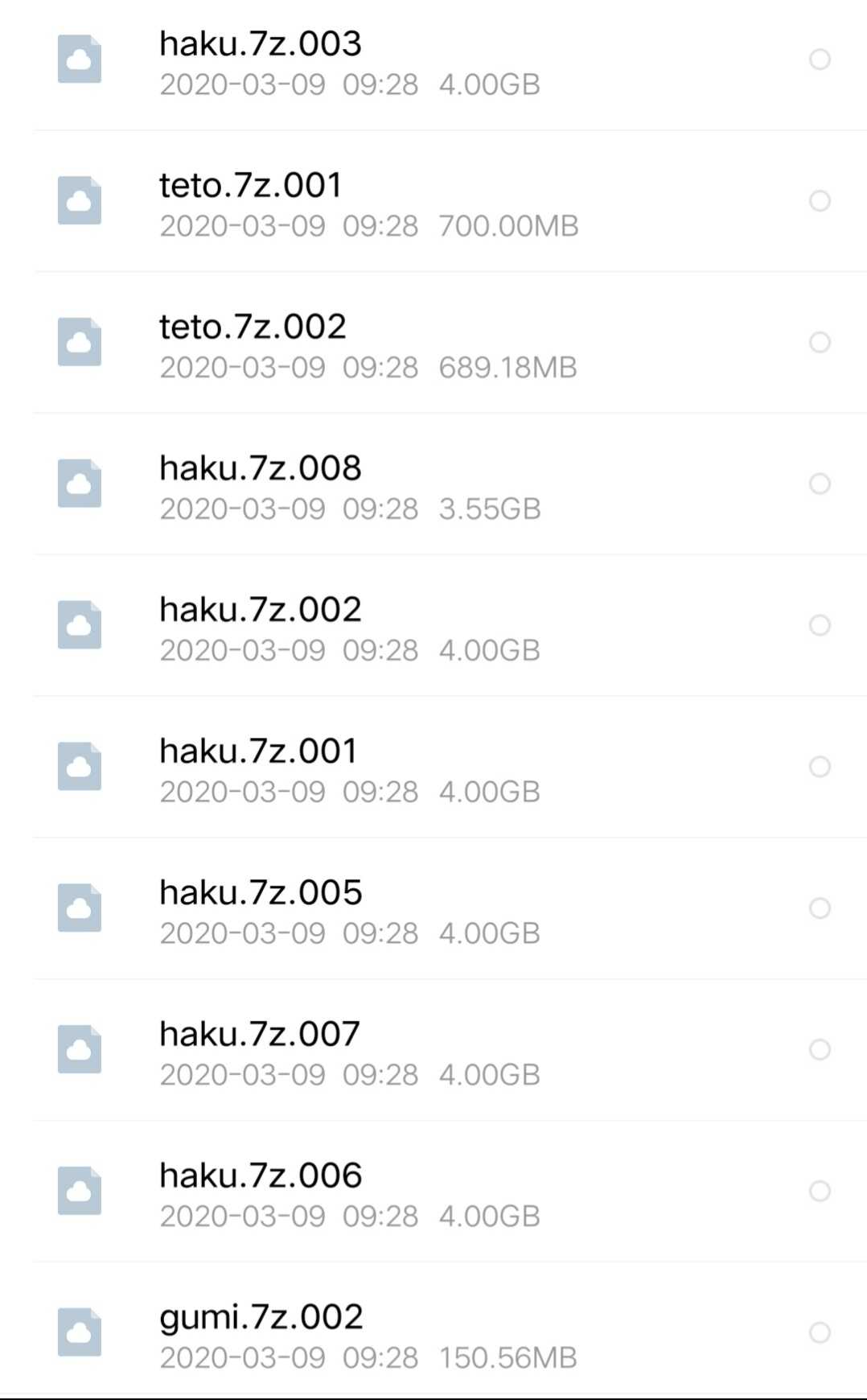Select the circle for gumi.7z.002

tap(820, 1333)
